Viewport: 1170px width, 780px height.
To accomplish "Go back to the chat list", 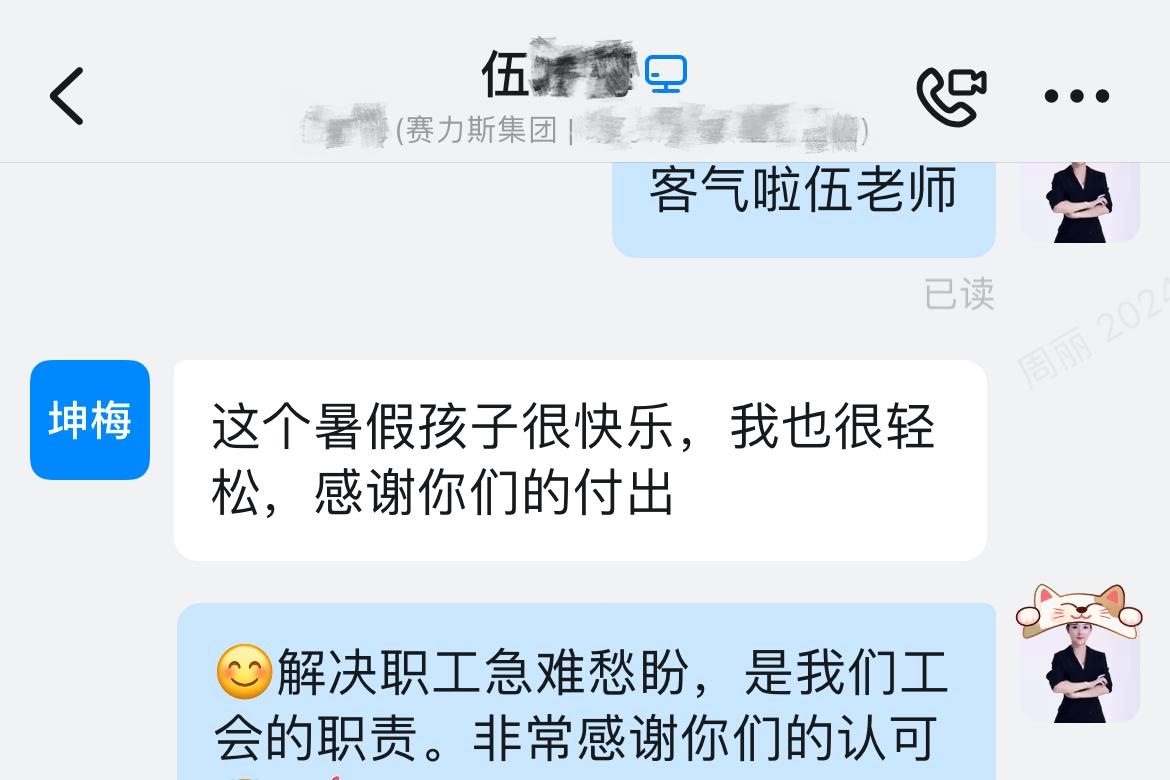I will [66, 96].
